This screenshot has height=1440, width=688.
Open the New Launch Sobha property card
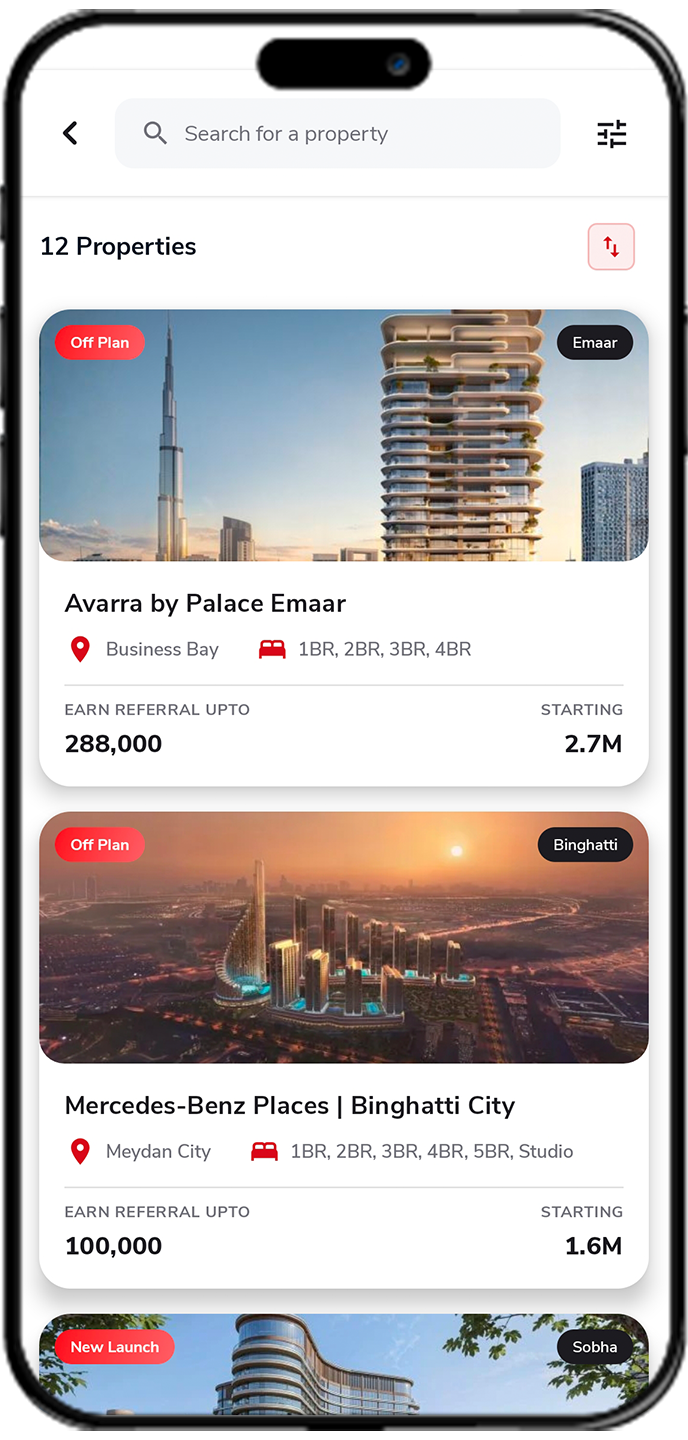point(343,1365)
